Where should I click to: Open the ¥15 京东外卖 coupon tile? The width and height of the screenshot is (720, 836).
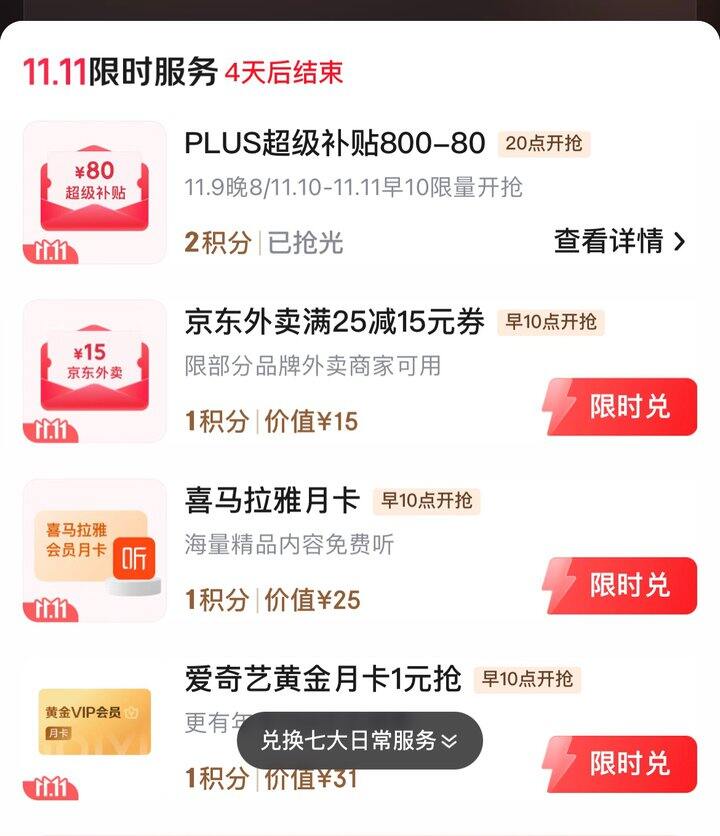pyautogui.click(x=94, y=371)
